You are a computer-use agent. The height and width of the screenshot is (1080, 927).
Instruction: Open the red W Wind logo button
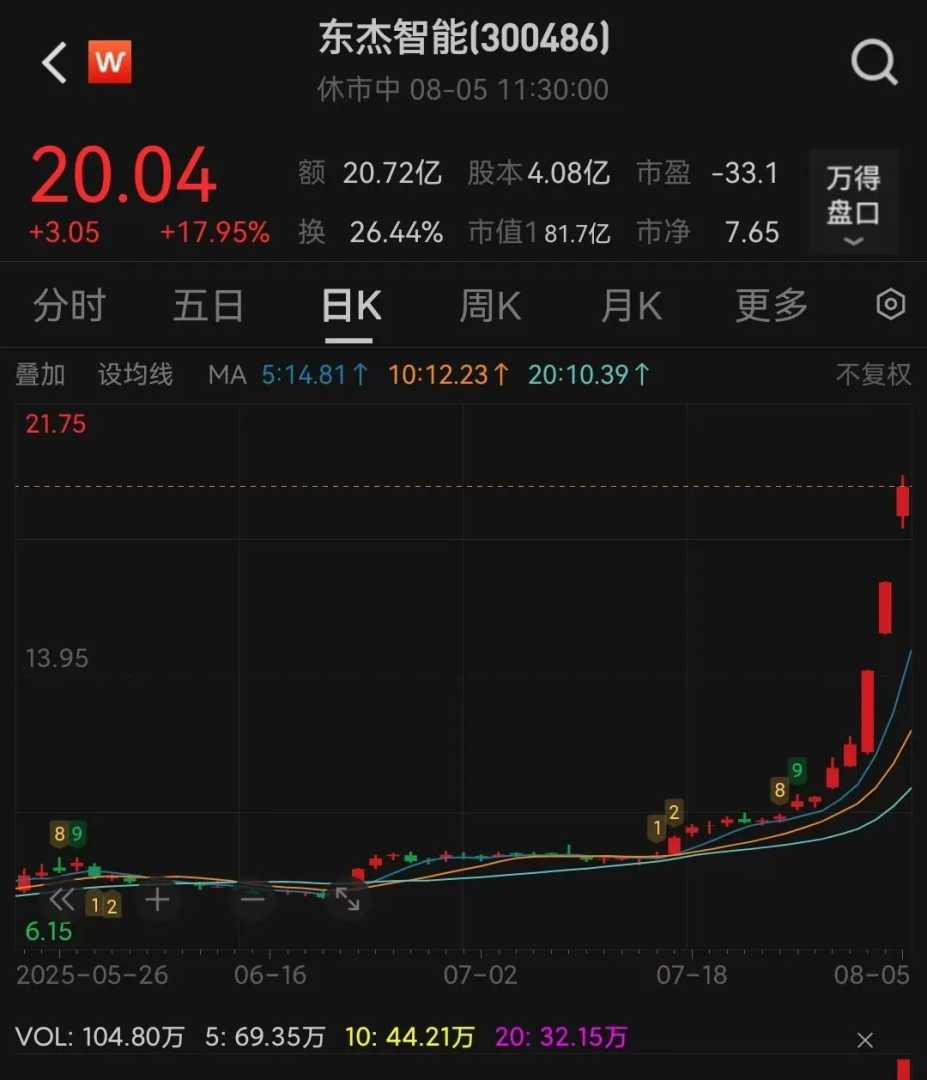point(109,63)
